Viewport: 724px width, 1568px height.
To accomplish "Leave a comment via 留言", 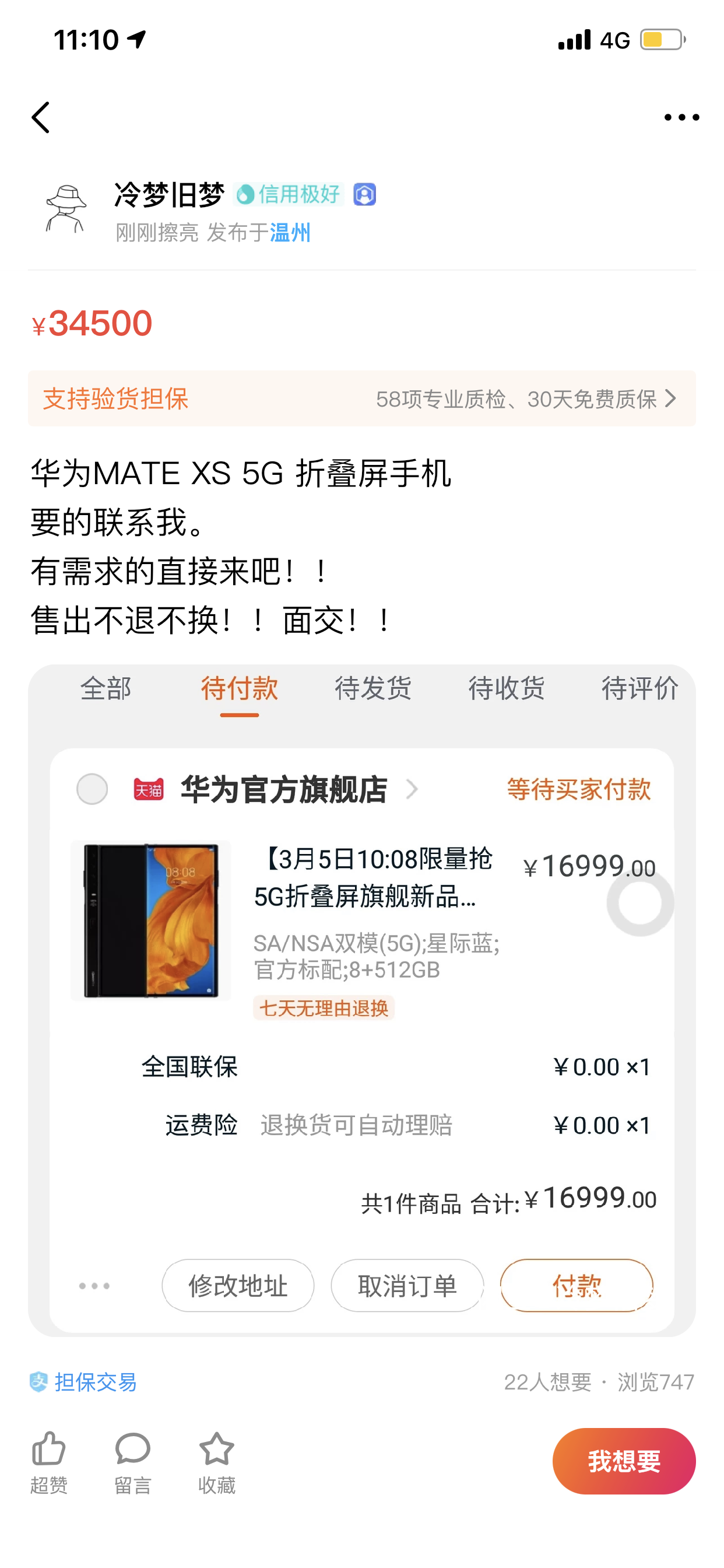I will click(x=133, y=1461).
